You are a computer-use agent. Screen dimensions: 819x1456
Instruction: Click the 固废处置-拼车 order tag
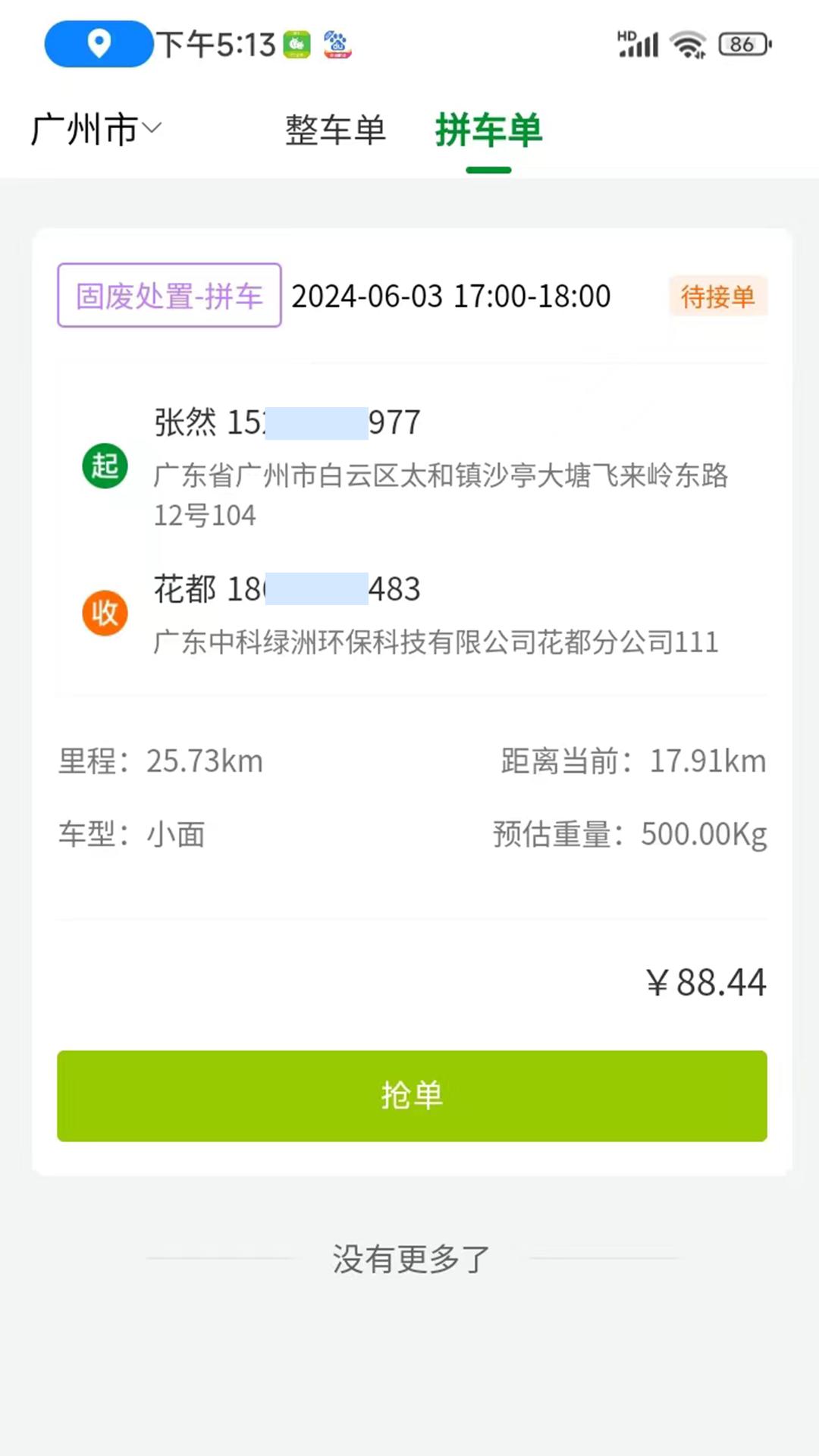(x=168, y=296)
